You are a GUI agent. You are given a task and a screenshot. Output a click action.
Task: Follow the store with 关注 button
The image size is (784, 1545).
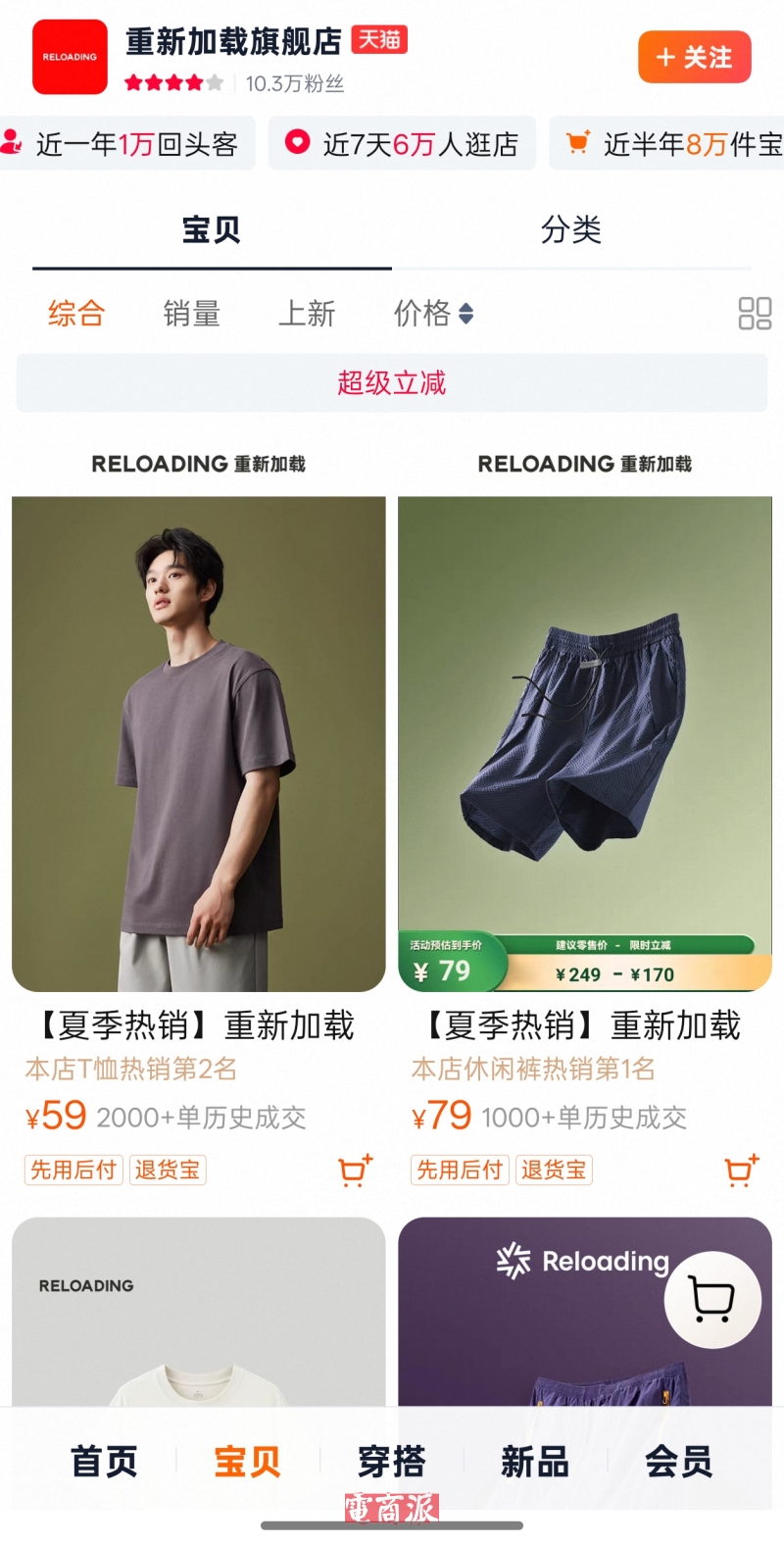point(694,57)
